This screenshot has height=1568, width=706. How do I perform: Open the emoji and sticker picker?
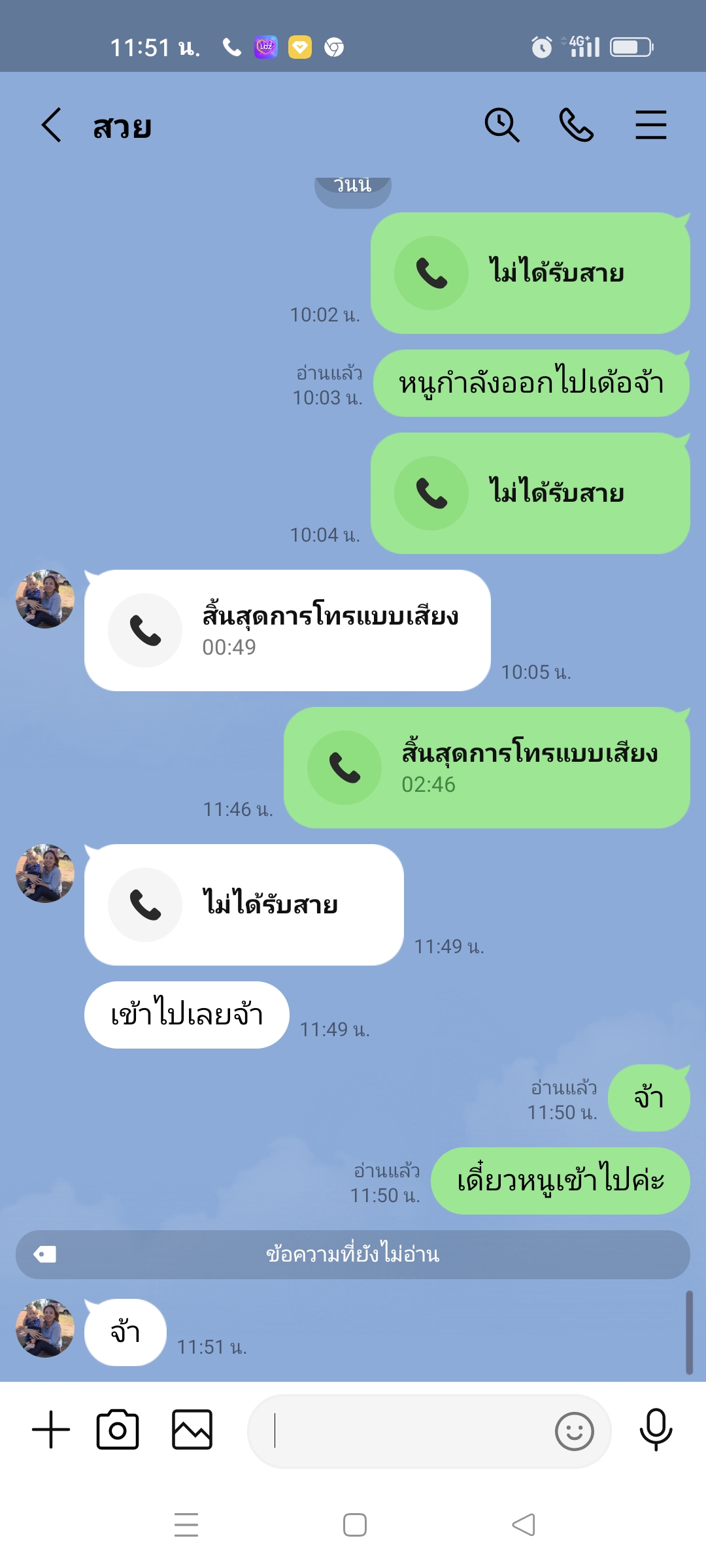[574, 1431]
